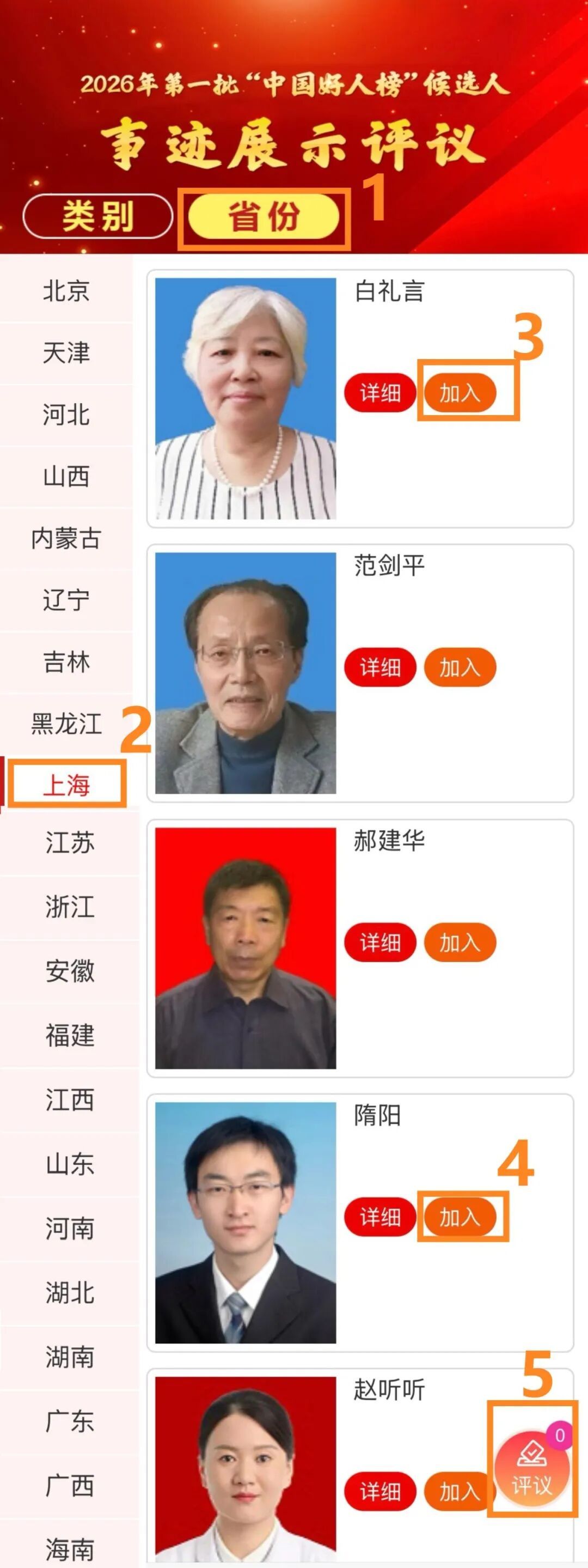This screenshot has height=1568, width=588.
Task: Switch the province to 江苏
Action: [69, 843]
